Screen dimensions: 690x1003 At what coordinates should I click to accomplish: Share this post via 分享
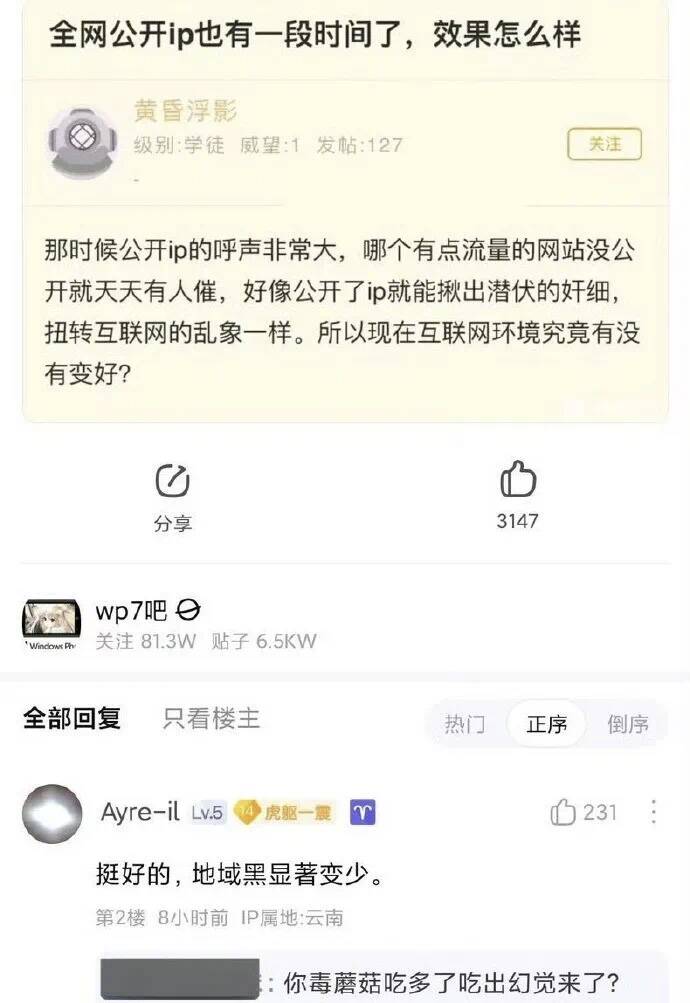pos(172,496)
